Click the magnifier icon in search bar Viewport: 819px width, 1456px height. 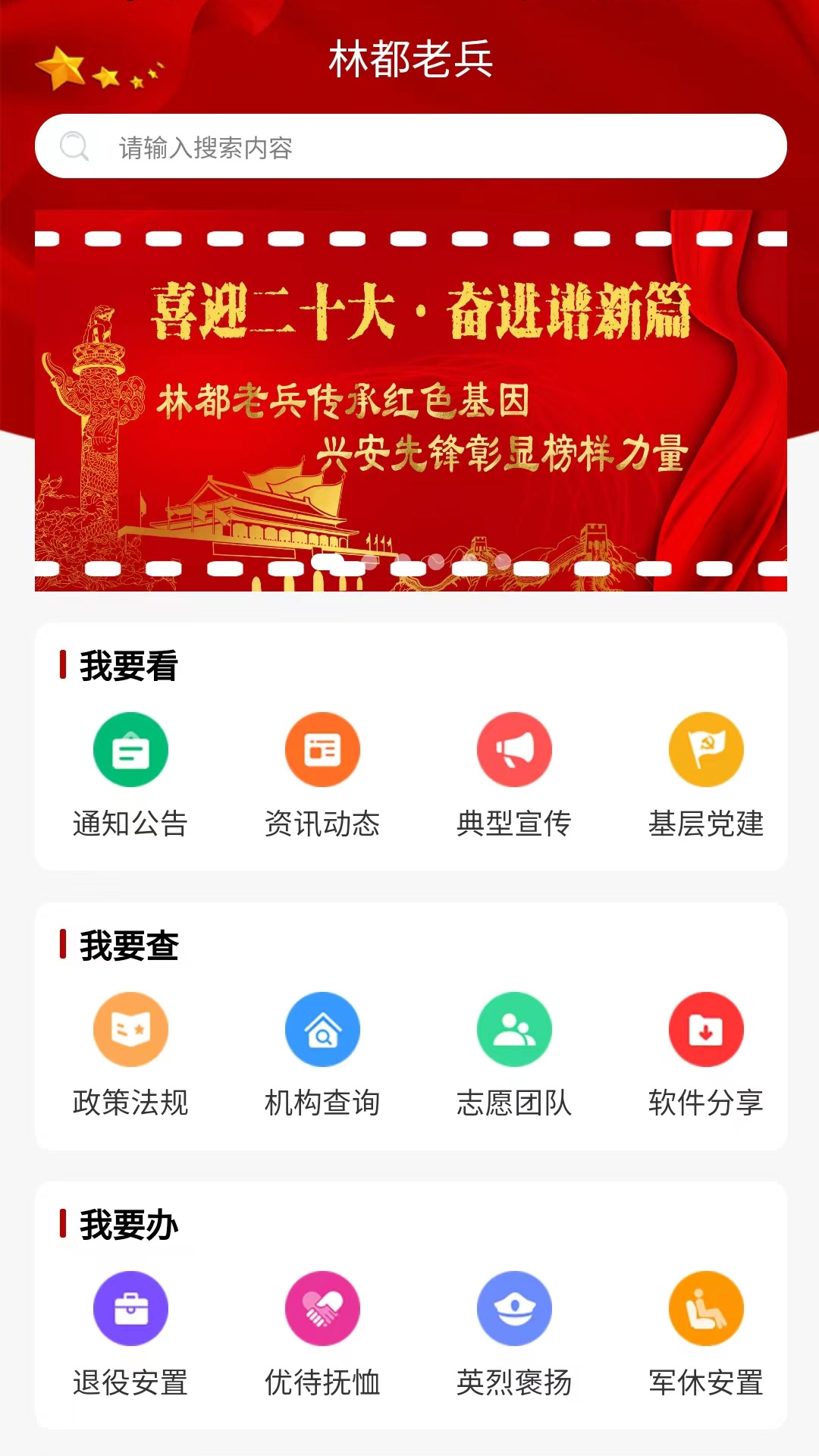(x=74, y=146)
